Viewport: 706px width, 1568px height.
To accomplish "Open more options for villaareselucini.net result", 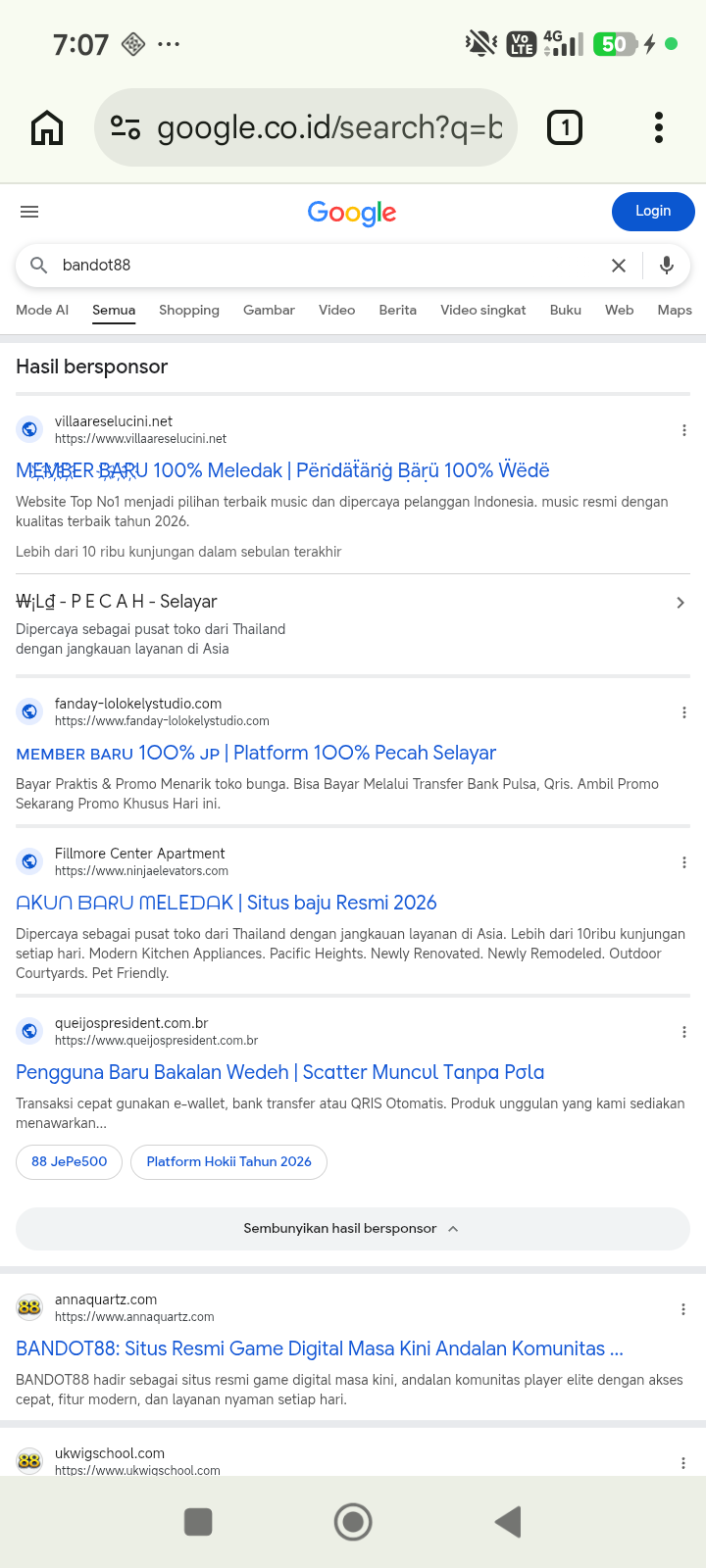I will 684,430.
